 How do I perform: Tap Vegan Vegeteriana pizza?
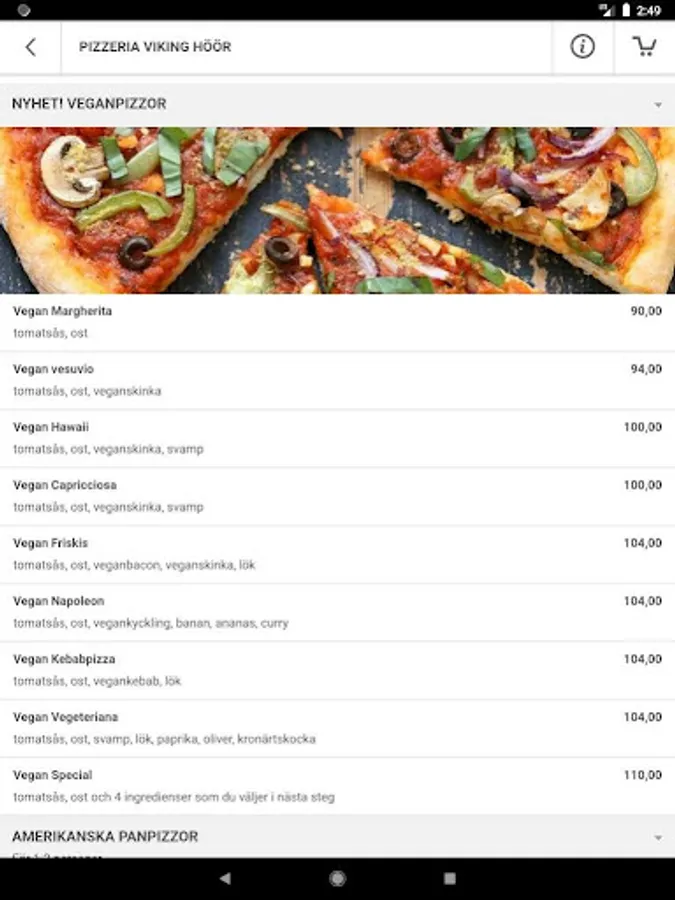(x=337, y=728)
